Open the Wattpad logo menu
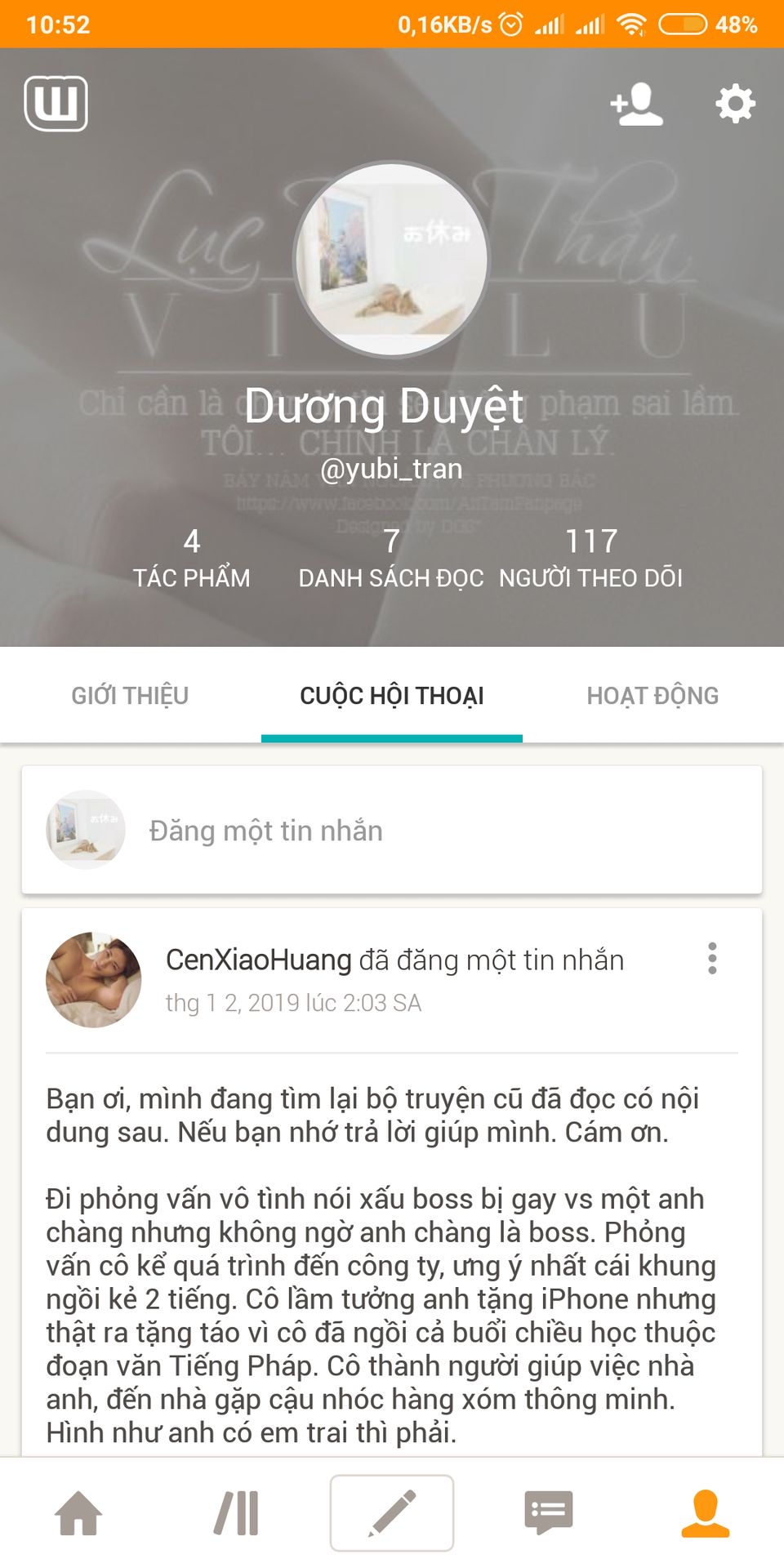This screenshot has width=784, height=1568. tap(56, 104)
